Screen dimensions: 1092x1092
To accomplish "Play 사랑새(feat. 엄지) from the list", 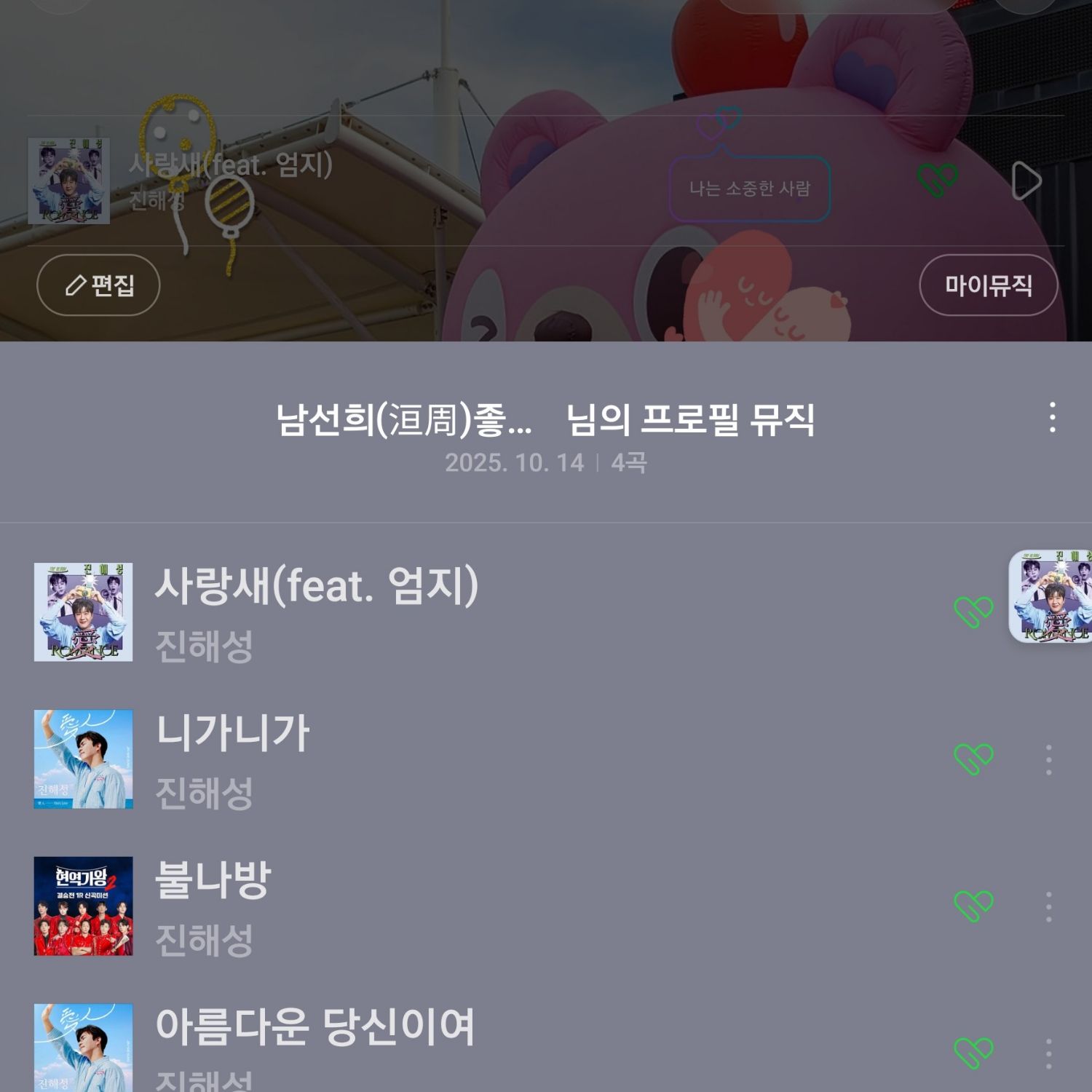I will coord(317,586).
